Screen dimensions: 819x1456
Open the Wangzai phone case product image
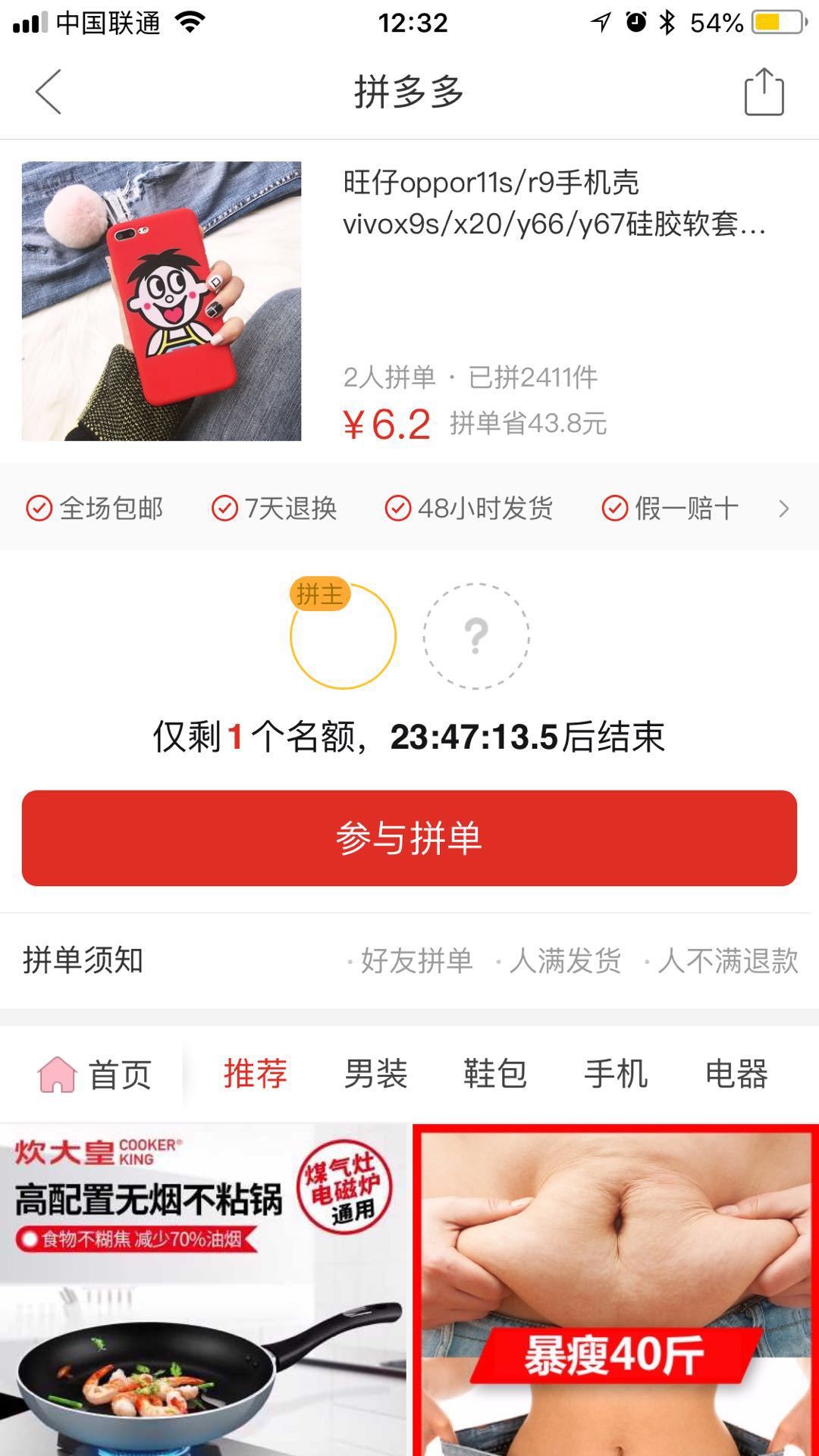point(161,299)
